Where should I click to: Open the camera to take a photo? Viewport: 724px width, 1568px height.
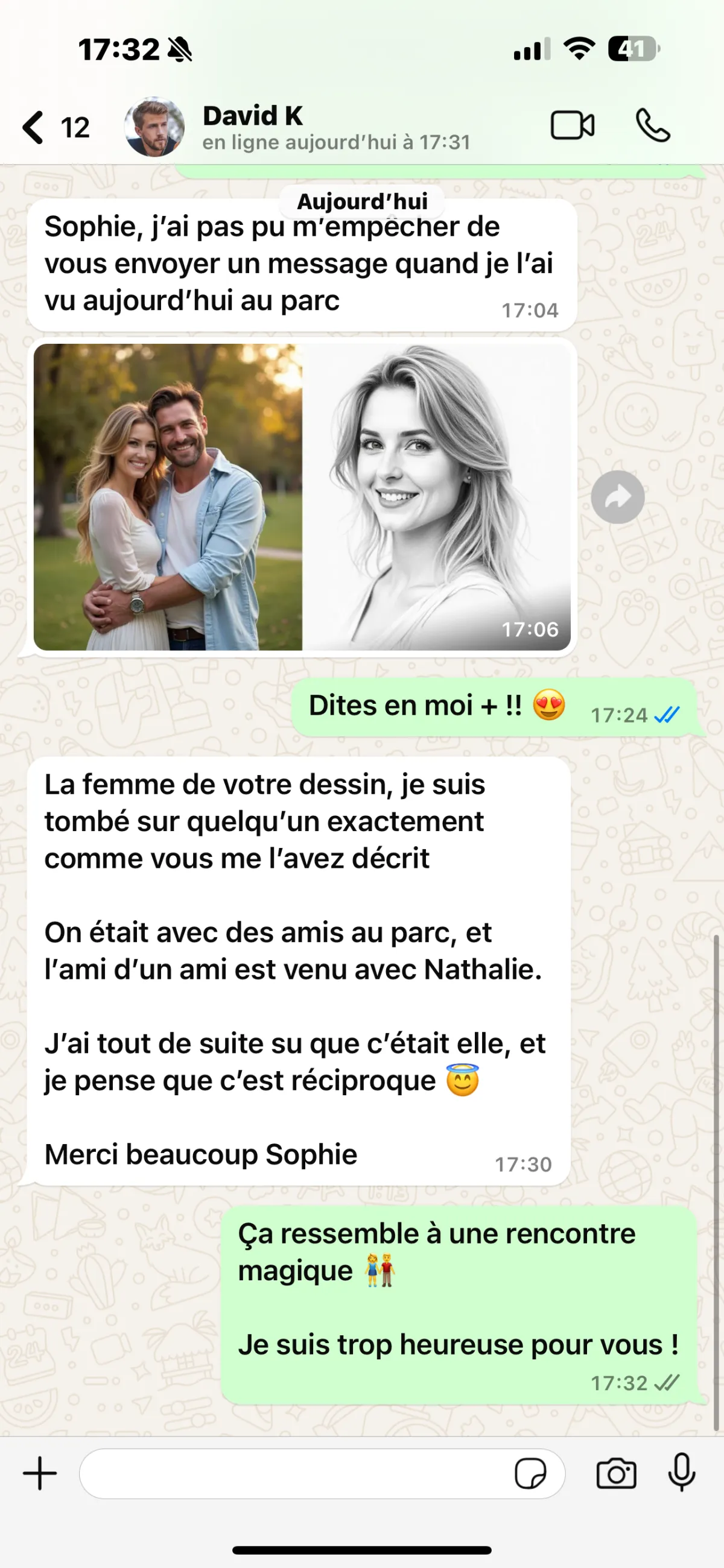(616, 1474)
